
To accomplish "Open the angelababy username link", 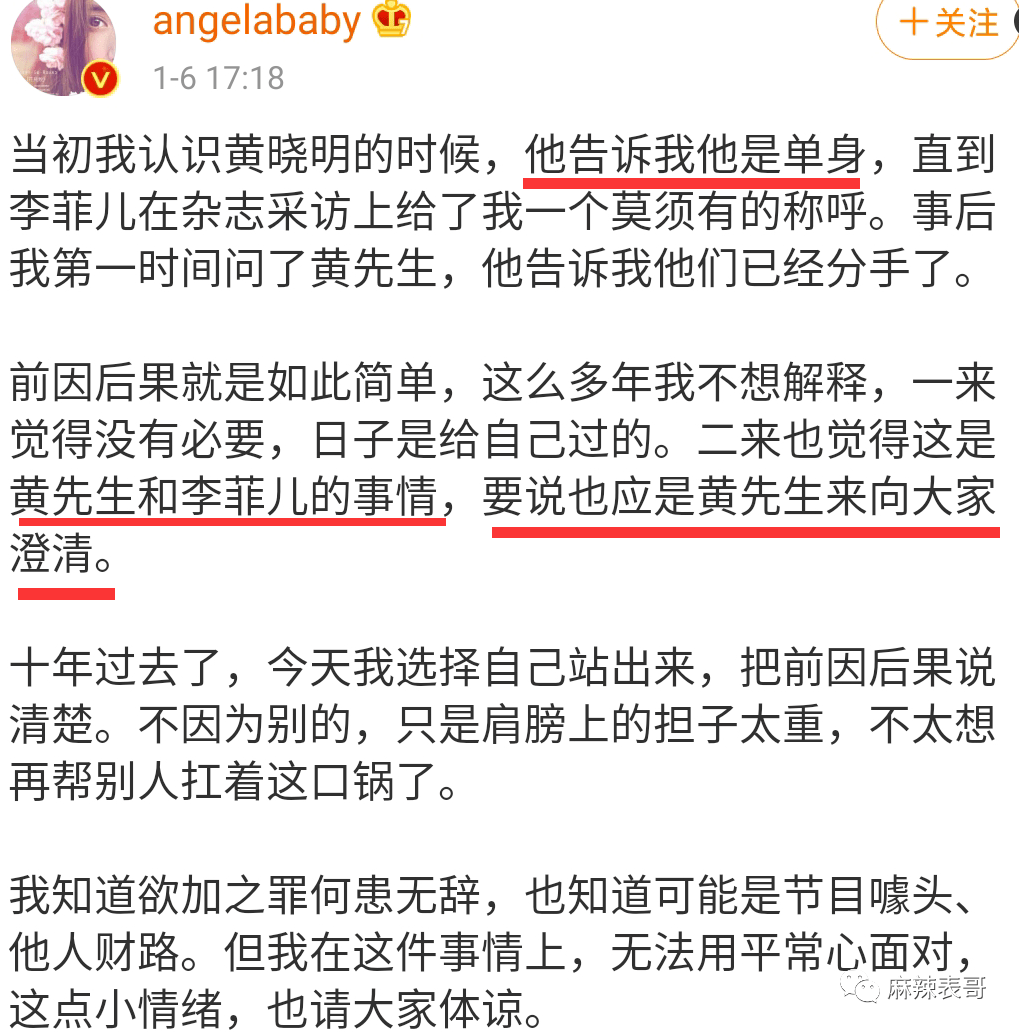I will (256, 22).
